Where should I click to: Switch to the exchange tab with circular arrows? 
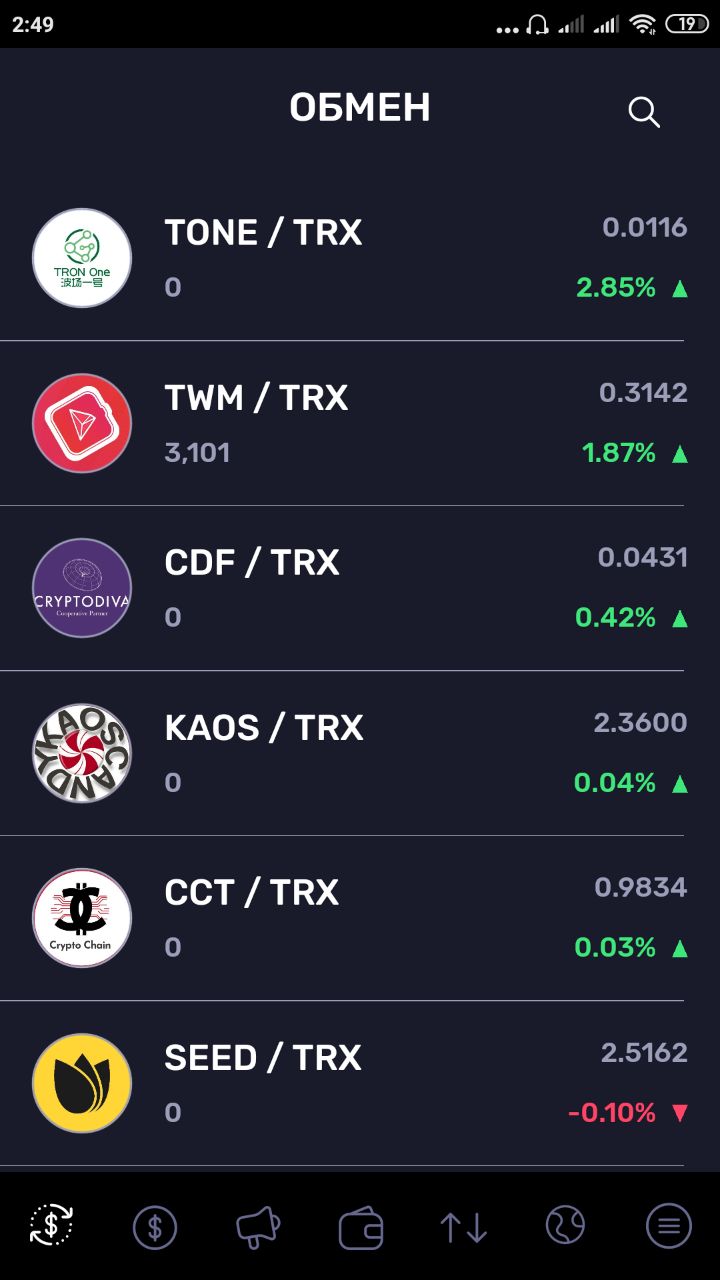point(51,1225)
